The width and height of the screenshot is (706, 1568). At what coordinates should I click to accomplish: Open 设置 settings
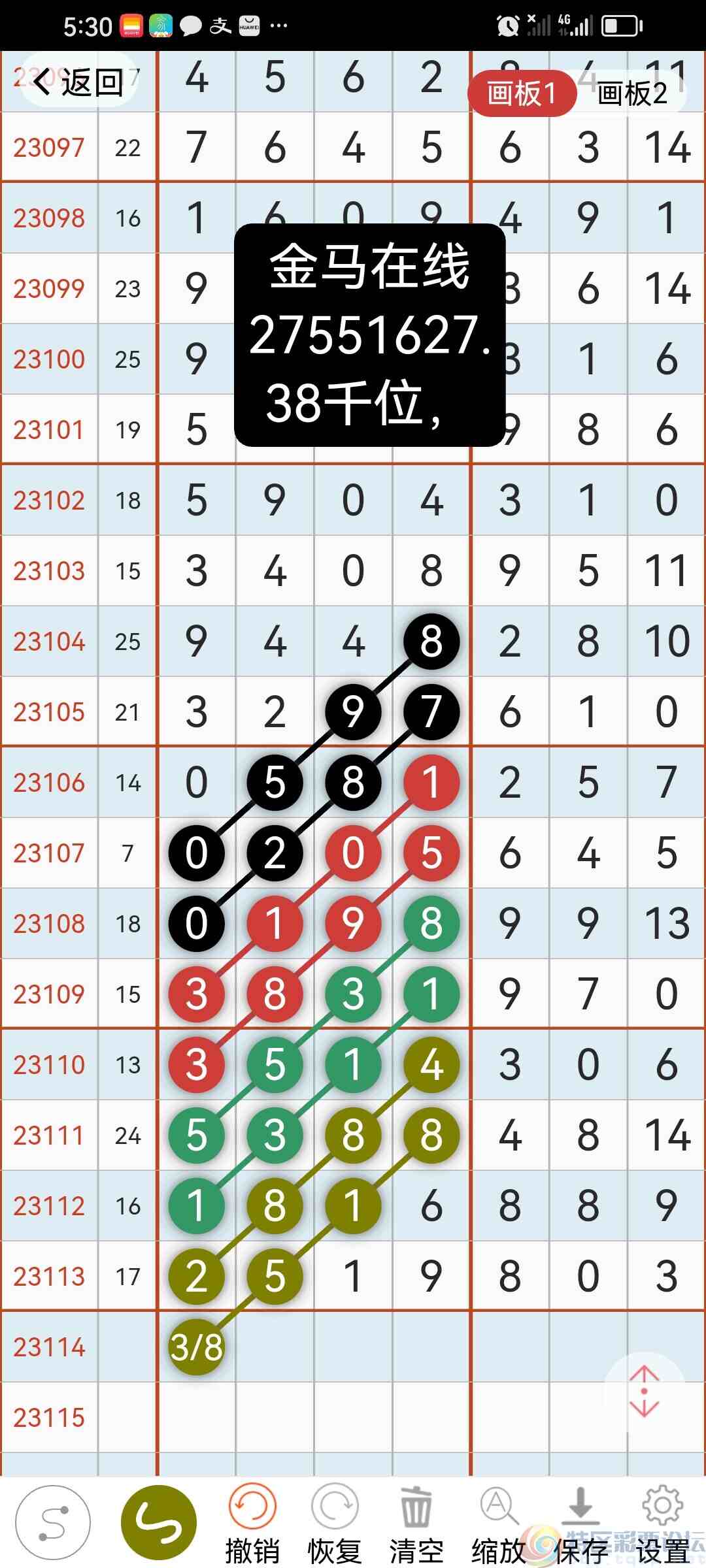pos(663,1522)
